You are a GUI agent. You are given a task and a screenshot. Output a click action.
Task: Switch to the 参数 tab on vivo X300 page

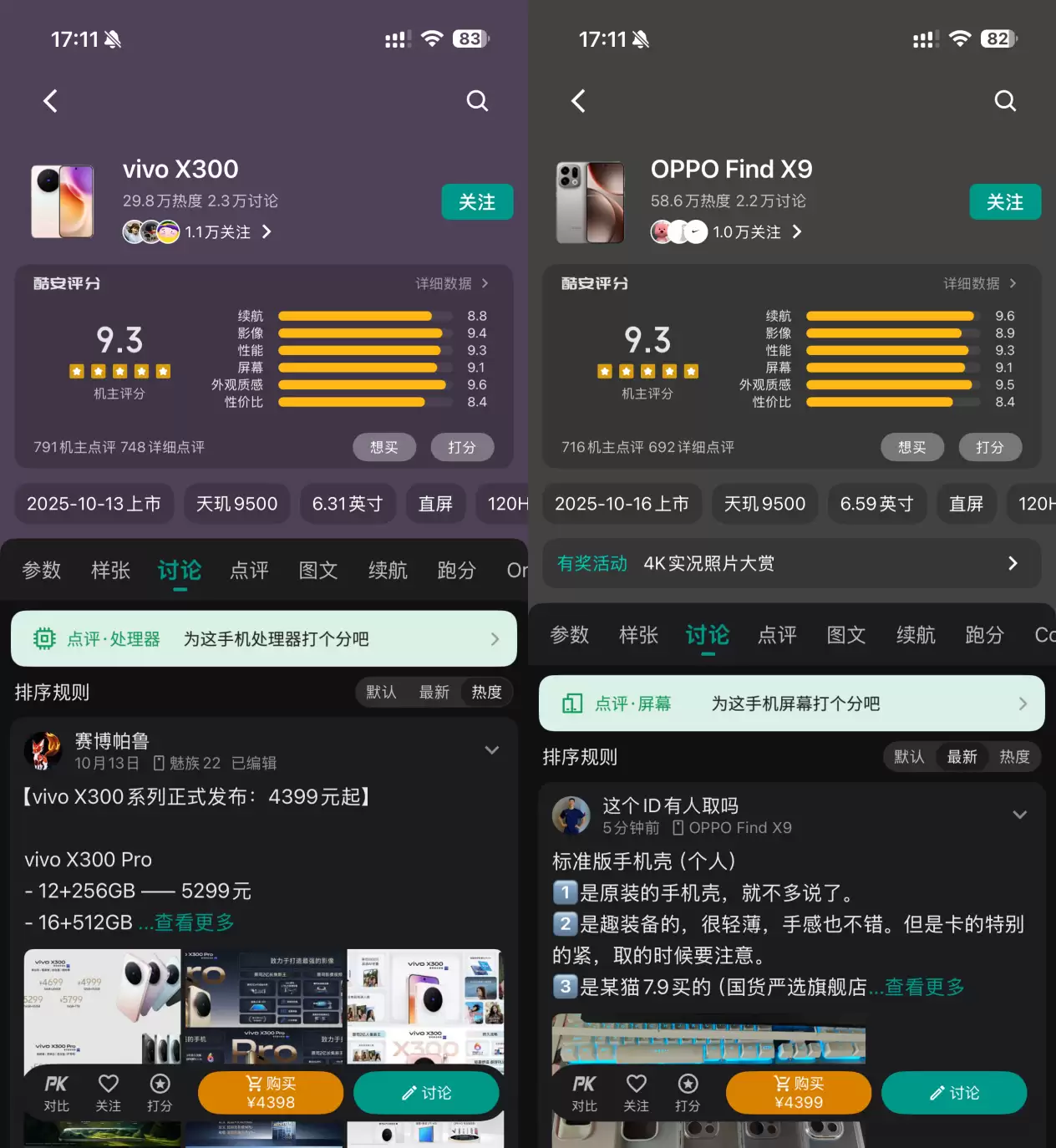point(41,570)
